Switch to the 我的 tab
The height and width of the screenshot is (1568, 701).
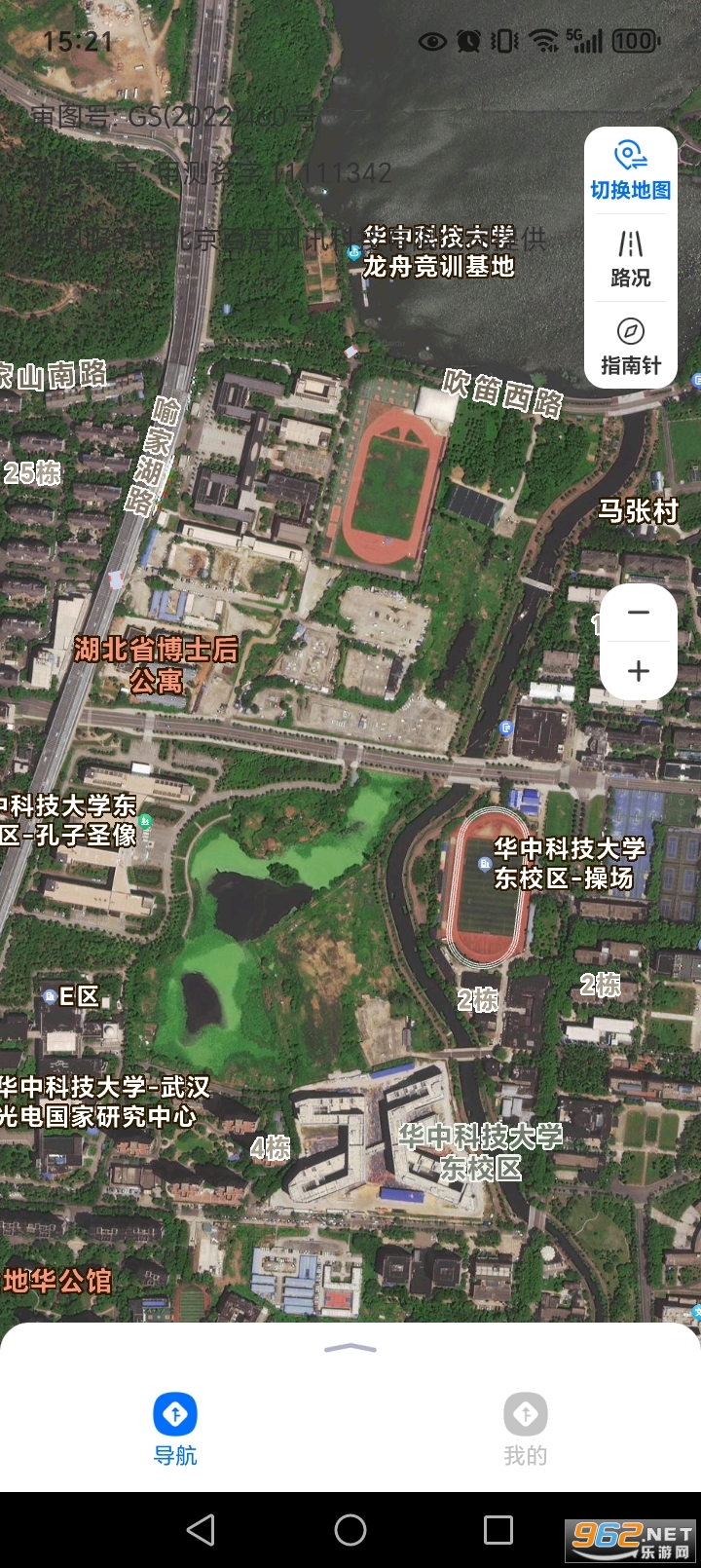coord(526,1429)
